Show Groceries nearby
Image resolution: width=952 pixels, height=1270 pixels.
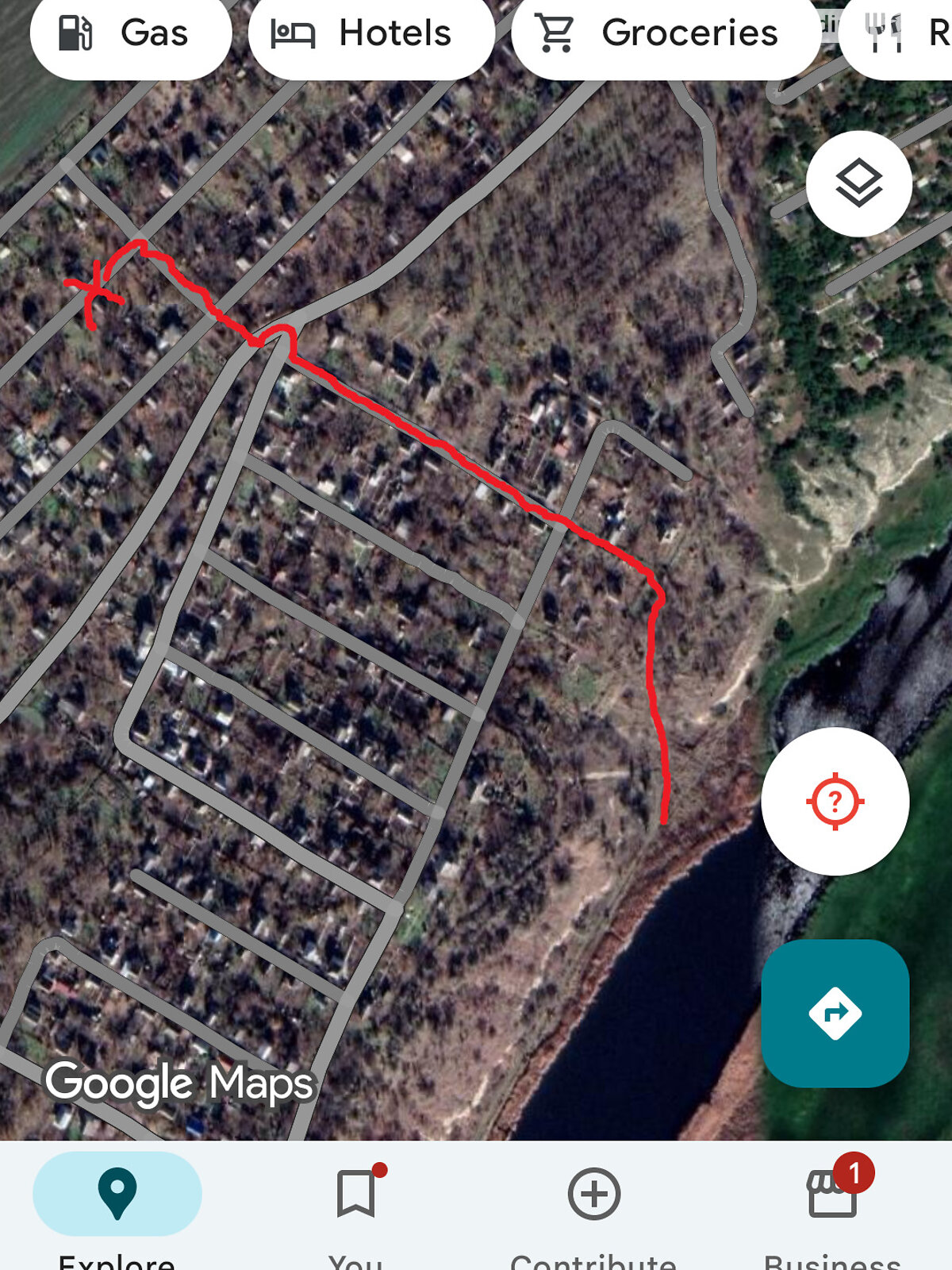click(665, 33)
